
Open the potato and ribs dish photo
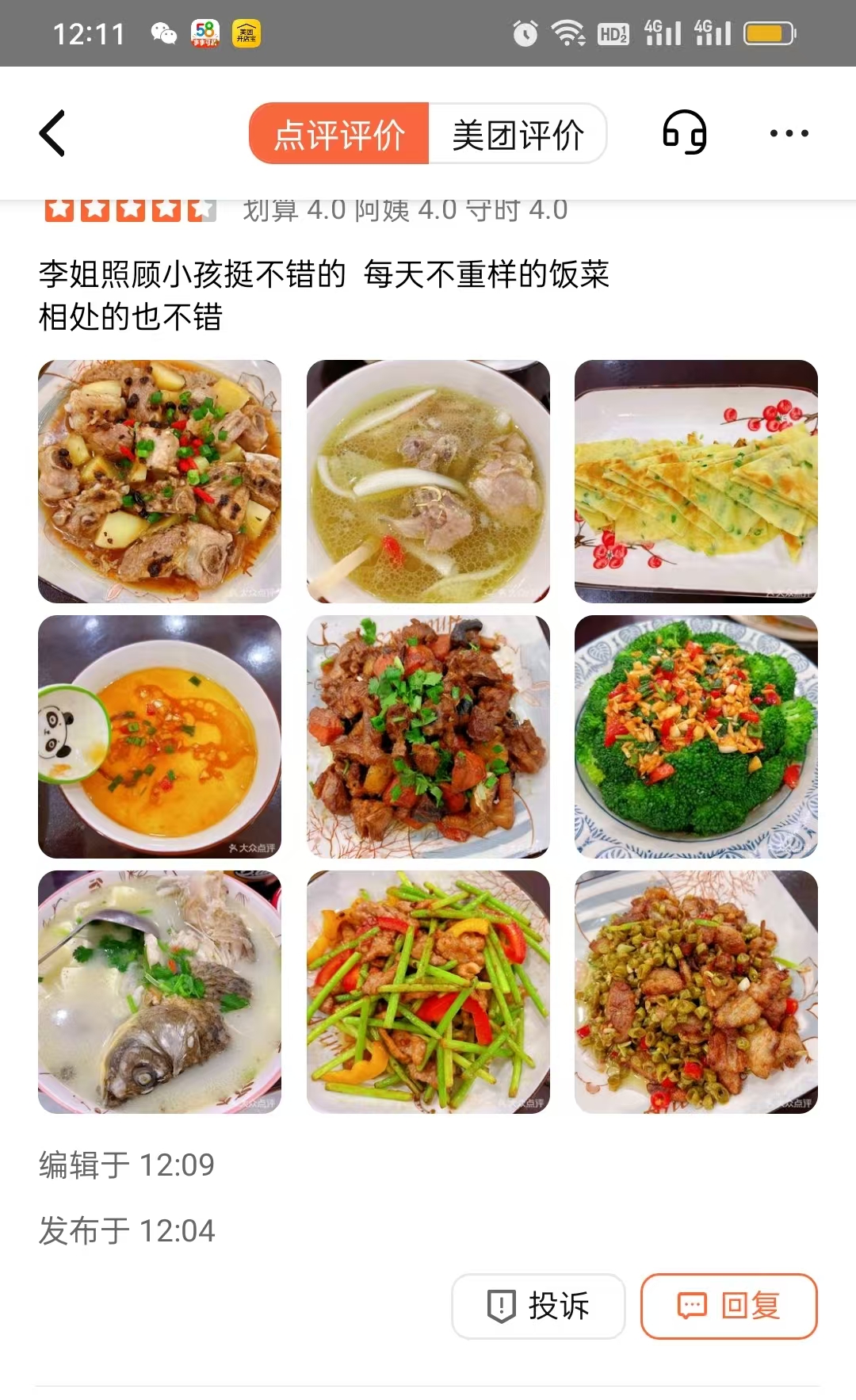pyautogui.click(x=159, y=481)
